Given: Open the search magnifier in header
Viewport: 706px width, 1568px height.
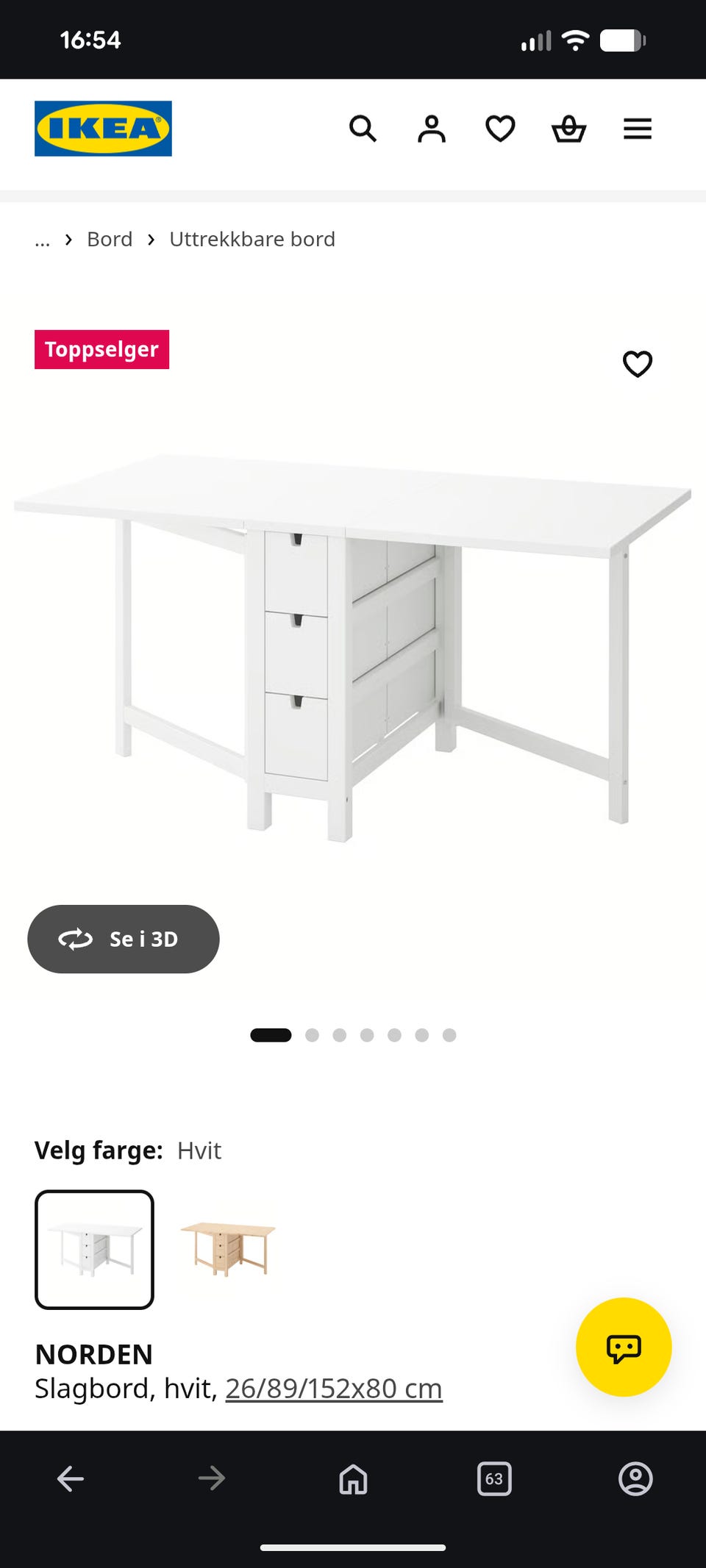Looking at the screenshot, I should tap(363, 129).
